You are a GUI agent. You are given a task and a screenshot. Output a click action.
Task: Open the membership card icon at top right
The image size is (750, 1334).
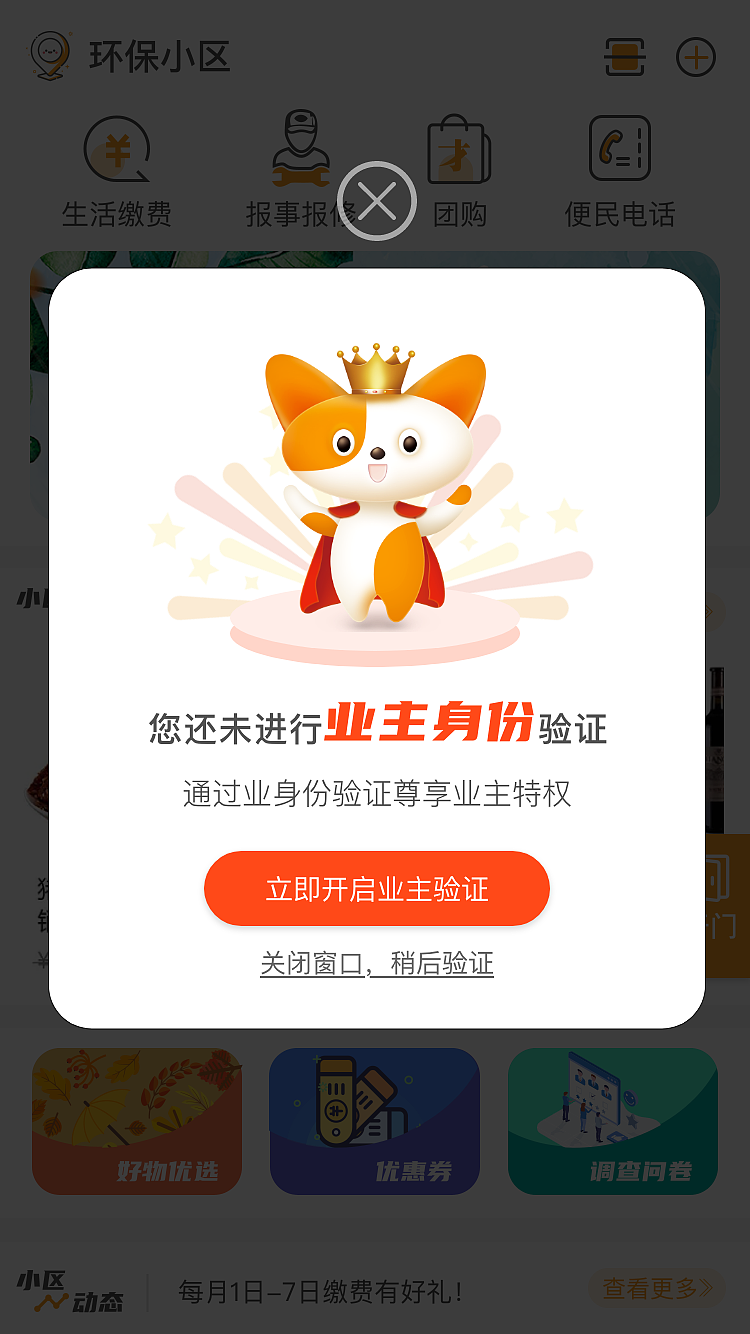tap(622, 57)
